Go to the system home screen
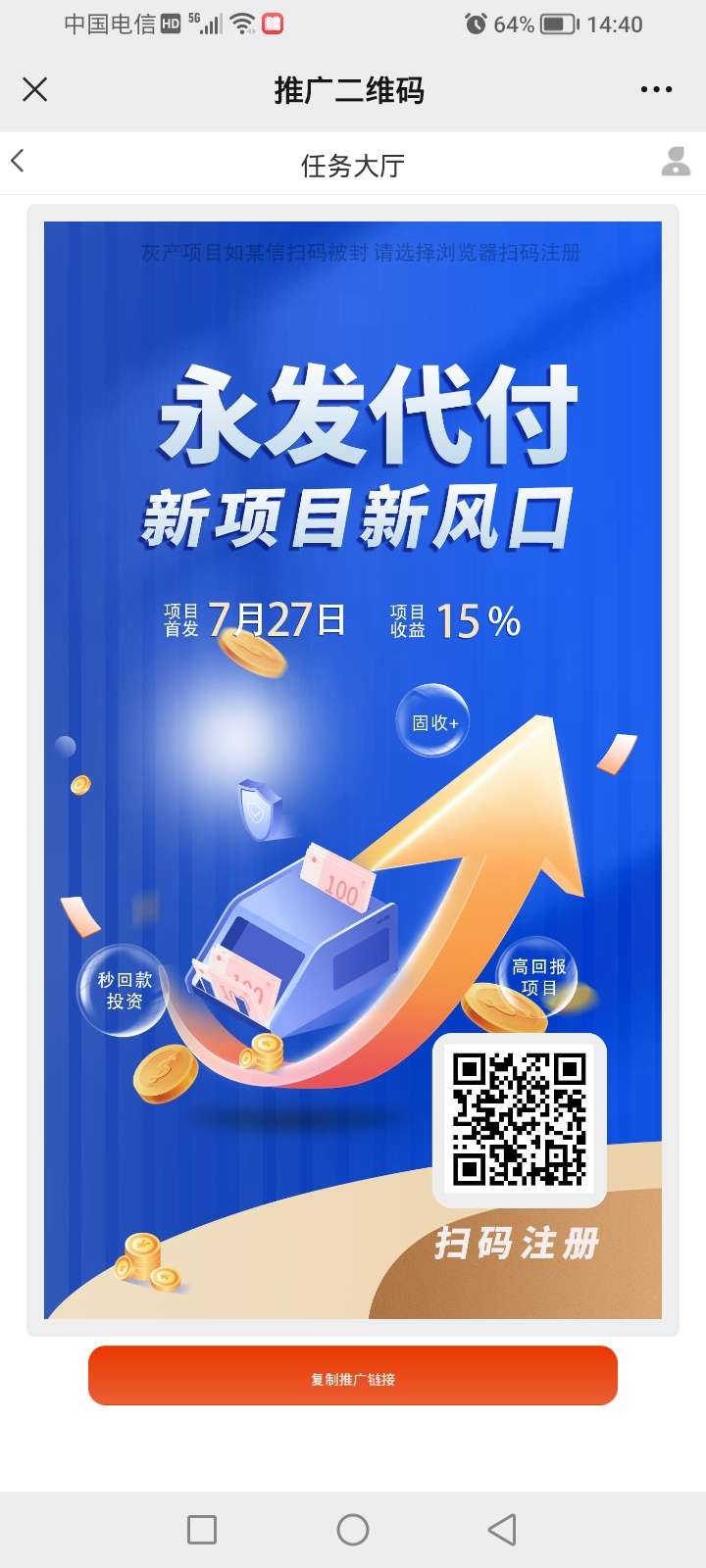This screenshot has height=1568, width=706. point(353,1530)
